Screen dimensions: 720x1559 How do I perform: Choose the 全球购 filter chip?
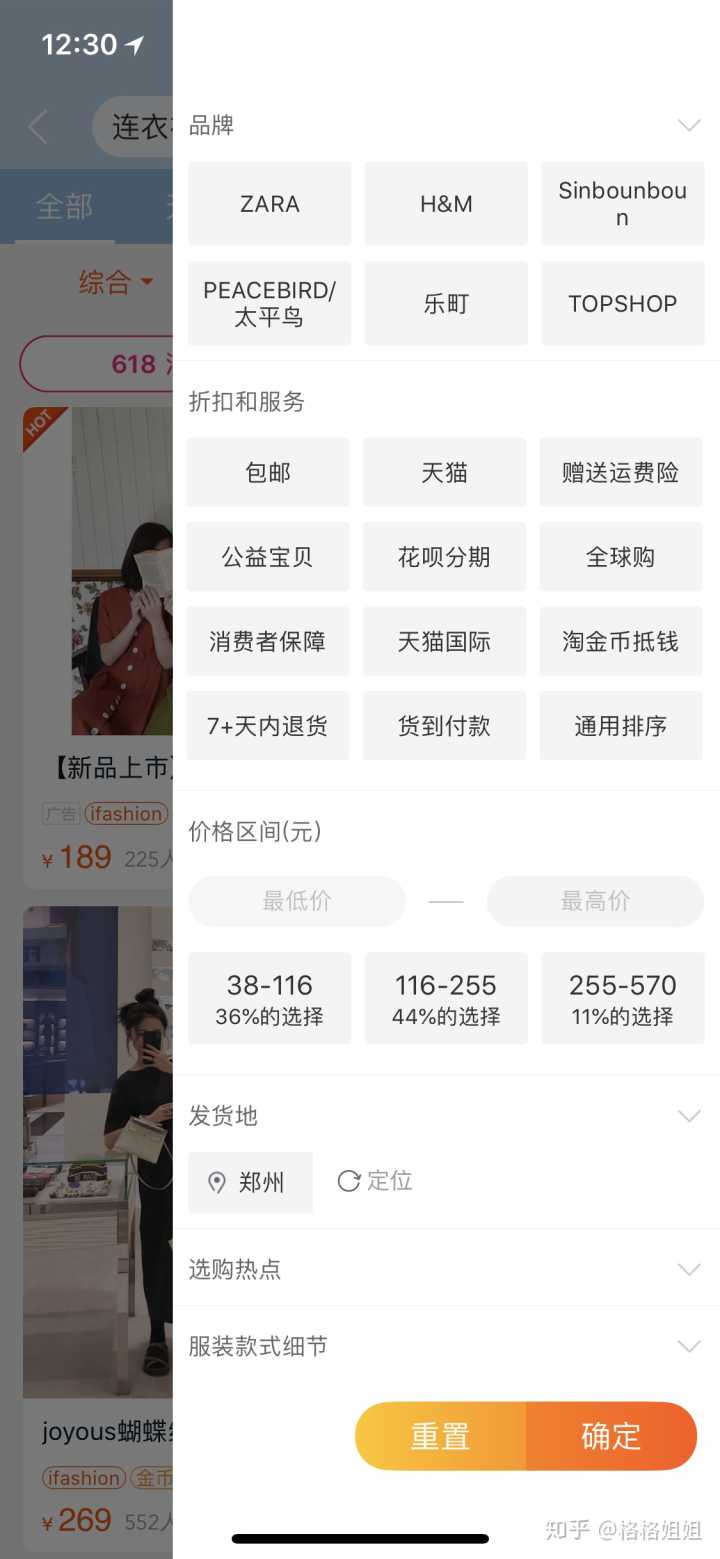620,557
